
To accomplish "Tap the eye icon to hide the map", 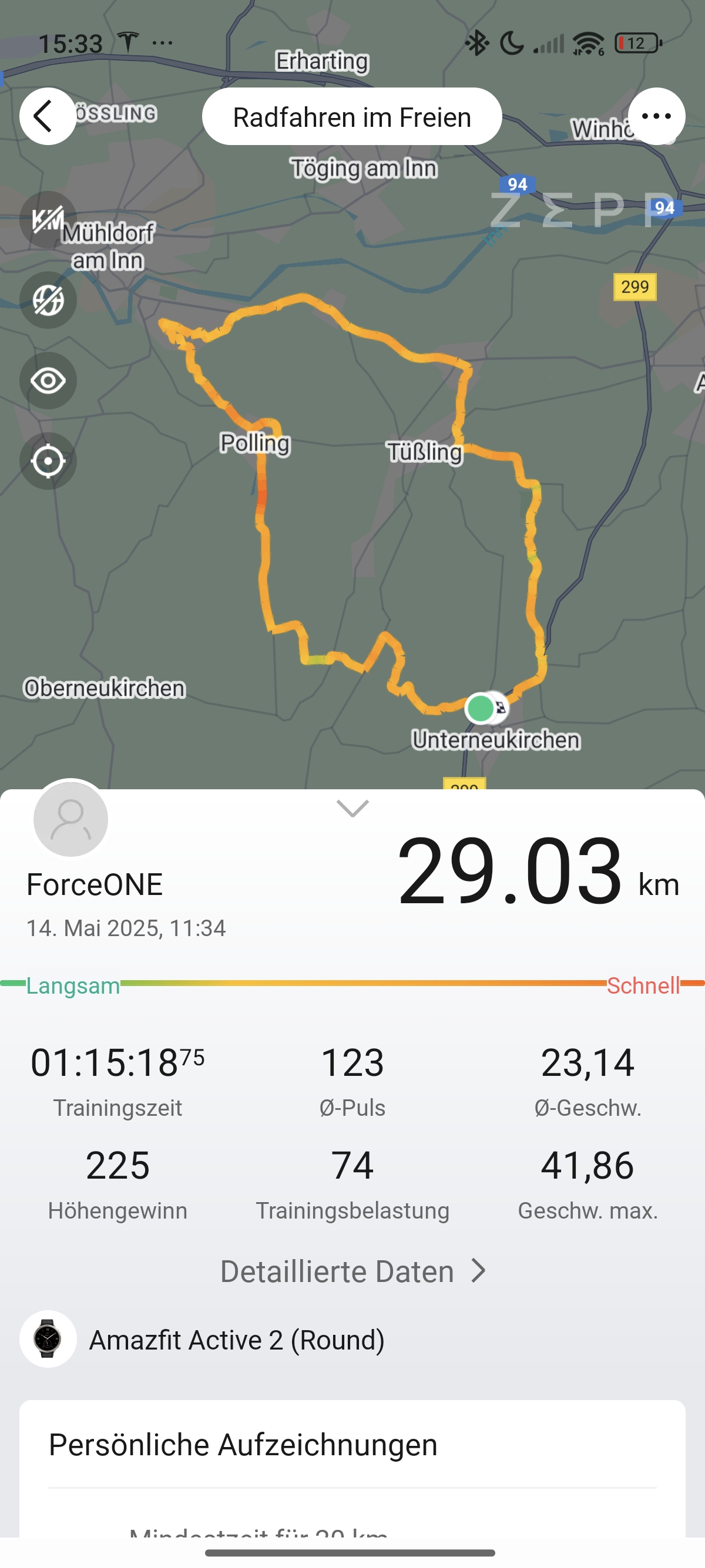I will tap(48, 381).
